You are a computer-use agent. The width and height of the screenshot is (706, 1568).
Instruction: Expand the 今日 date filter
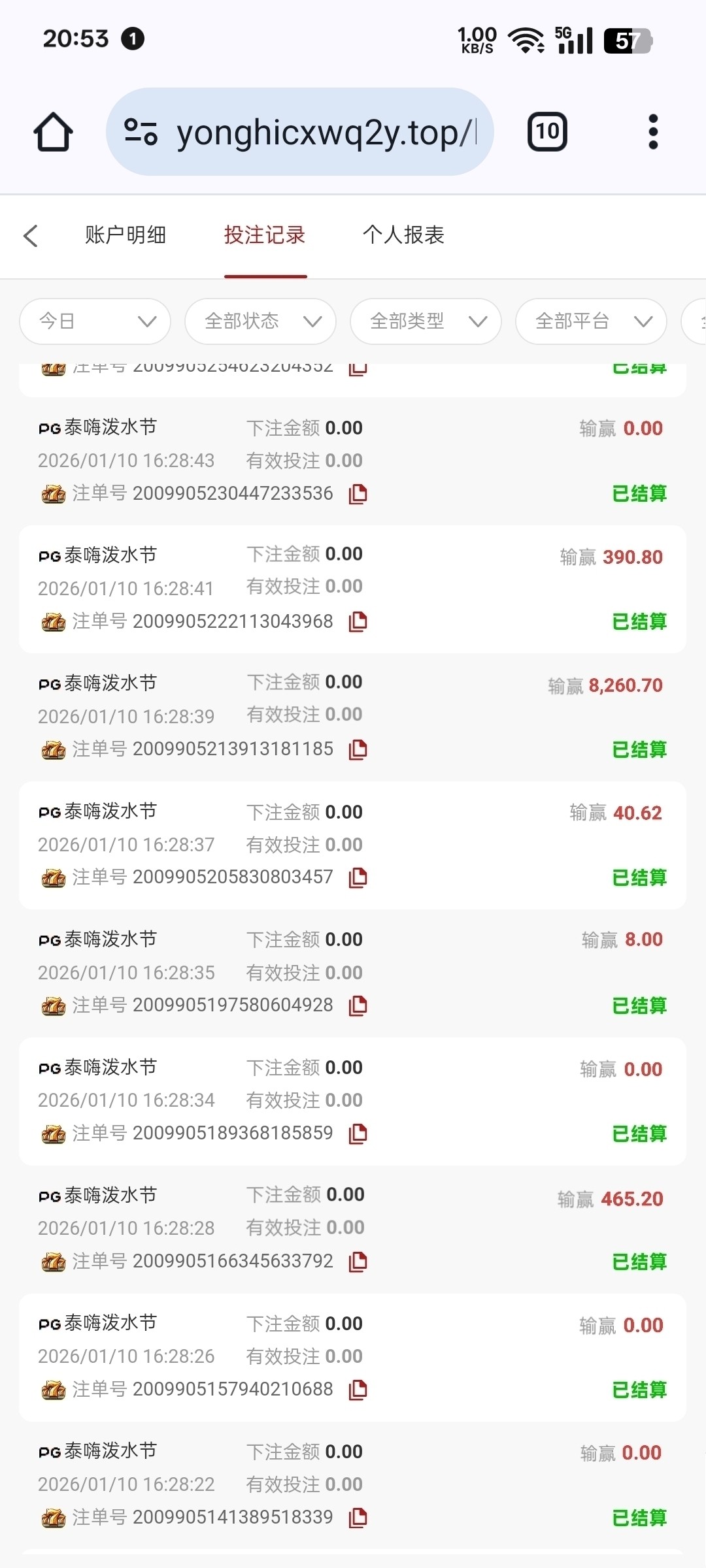95,321
